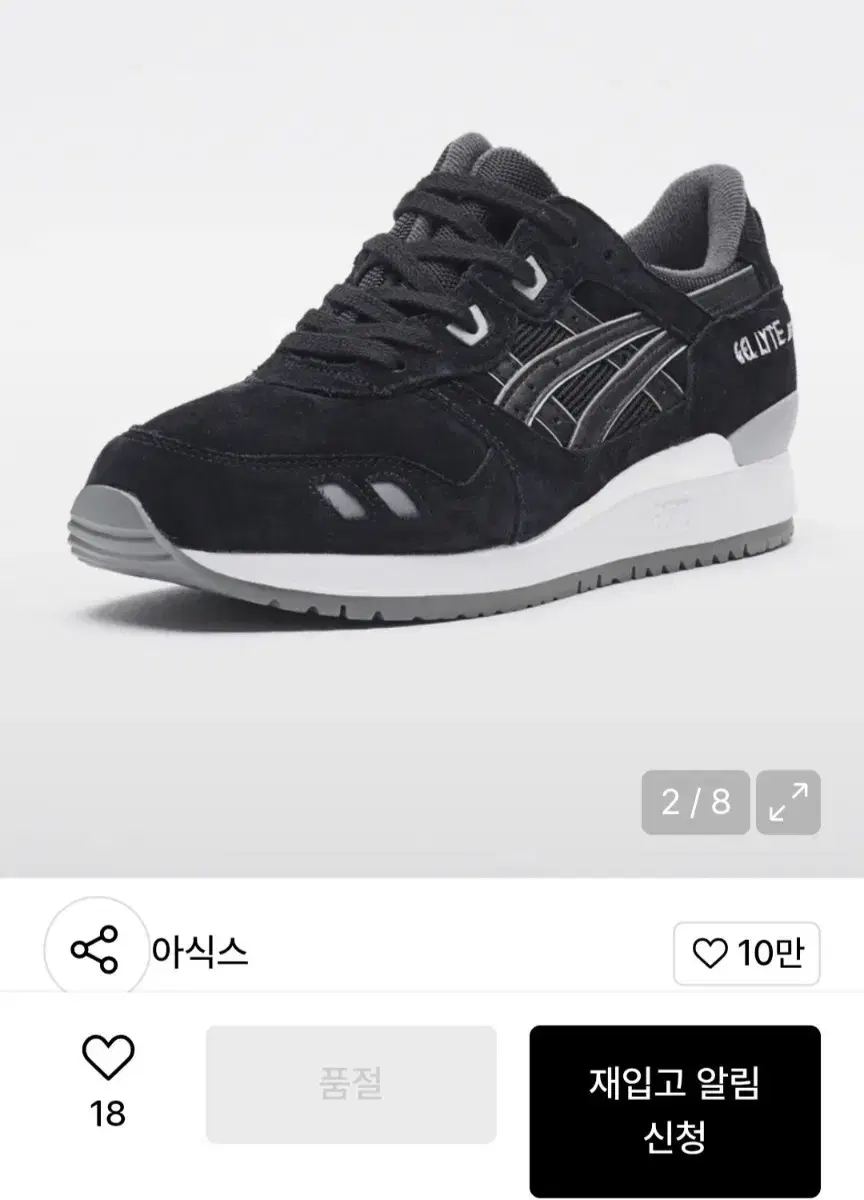Click the sneaker product photo

(430, 400)
